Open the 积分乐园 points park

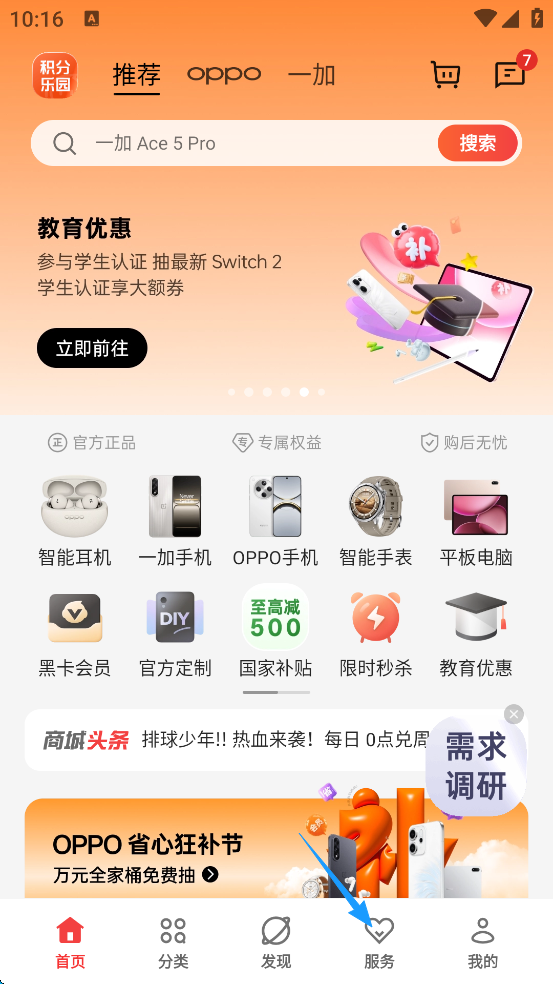point(55,75)
